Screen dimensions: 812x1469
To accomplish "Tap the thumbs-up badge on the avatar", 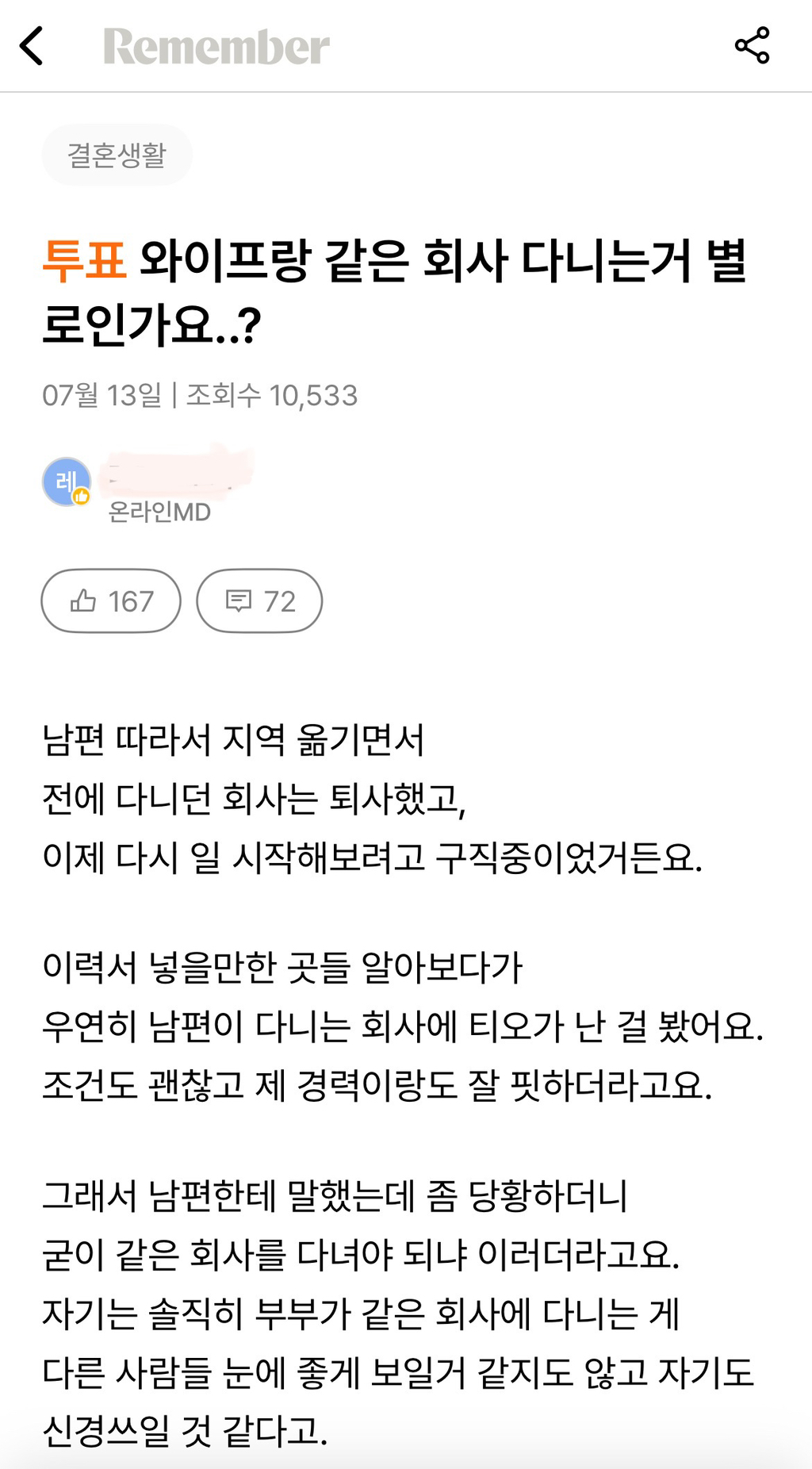I will point(82,494).
